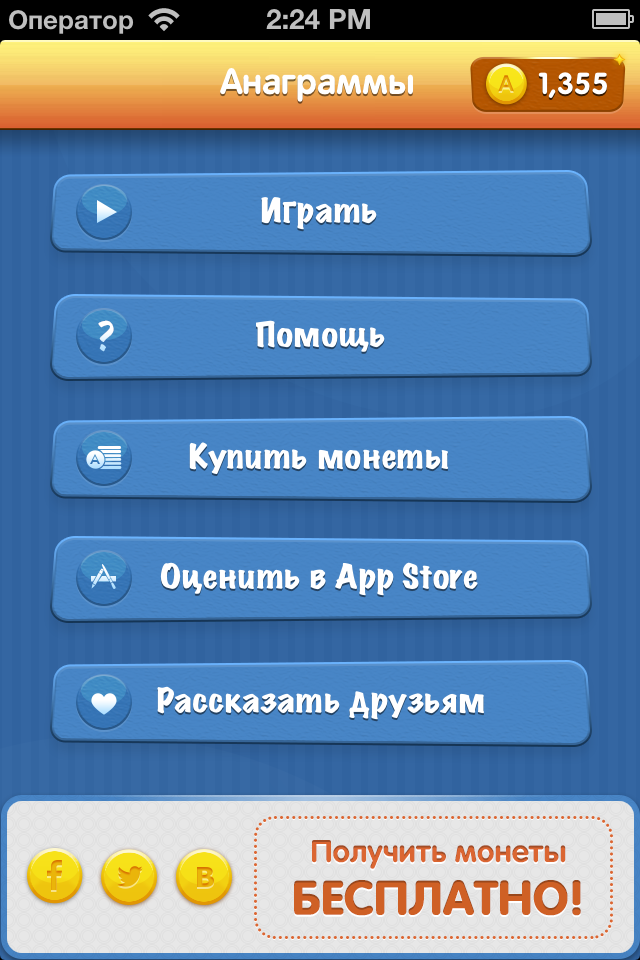The width and height of the screenshot is (640, 960).
Task: Open the 1,355 coin balance button
Action: pyautogui.click(x=546, y=85)
